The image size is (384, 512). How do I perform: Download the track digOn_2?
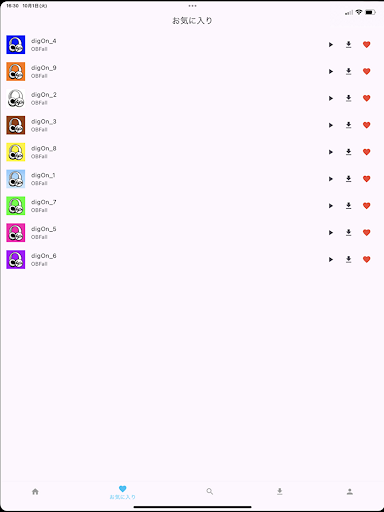click(348, 98)
